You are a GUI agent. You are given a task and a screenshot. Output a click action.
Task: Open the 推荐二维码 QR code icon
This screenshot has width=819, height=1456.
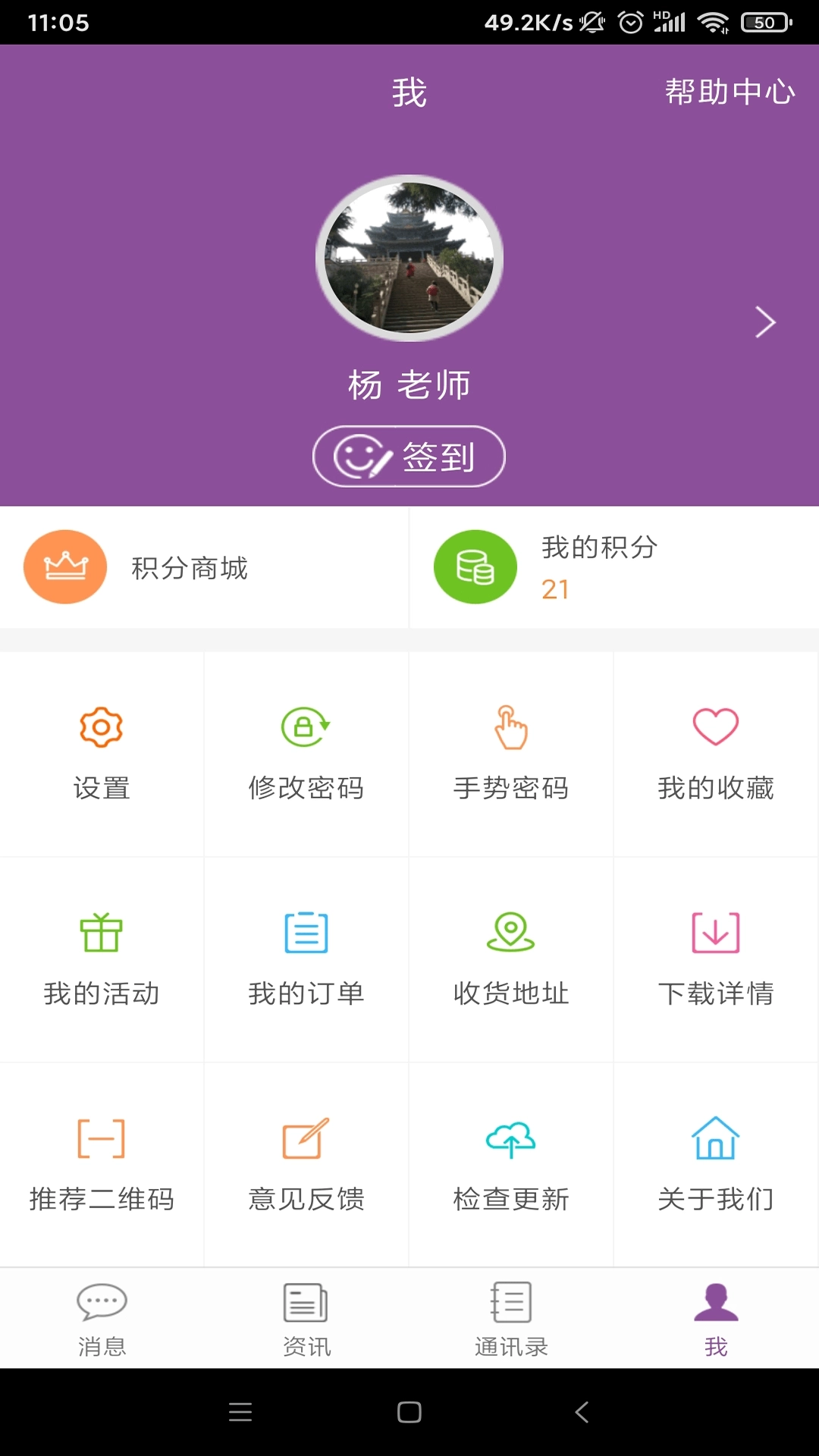coord(102,1139)
